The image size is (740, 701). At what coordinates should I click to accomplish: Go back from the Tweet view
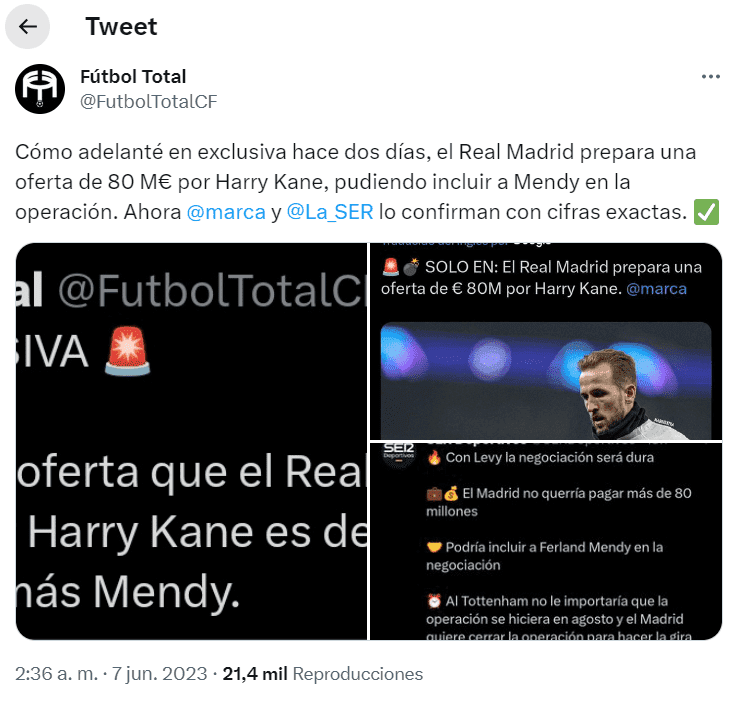point(28,27)
